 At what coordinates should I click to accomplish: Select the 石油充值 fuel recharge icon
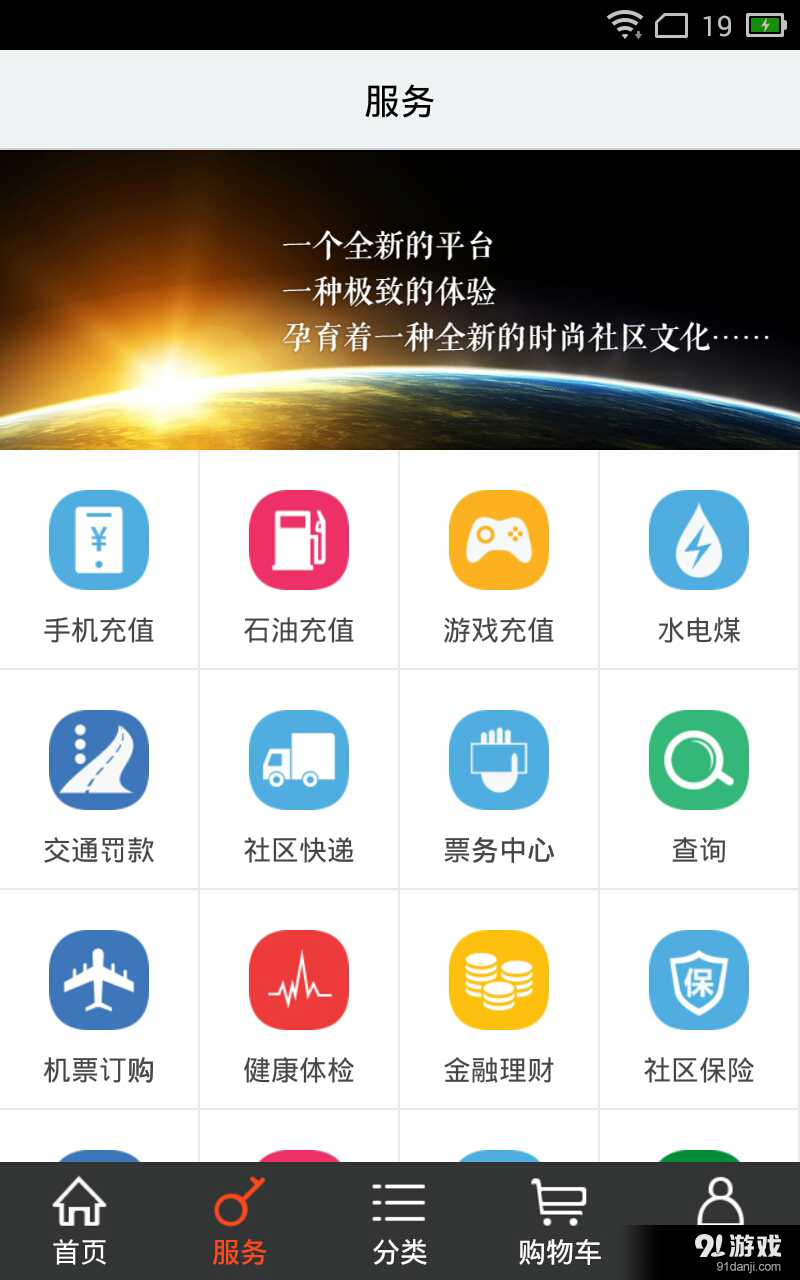(x=298, y=540)
